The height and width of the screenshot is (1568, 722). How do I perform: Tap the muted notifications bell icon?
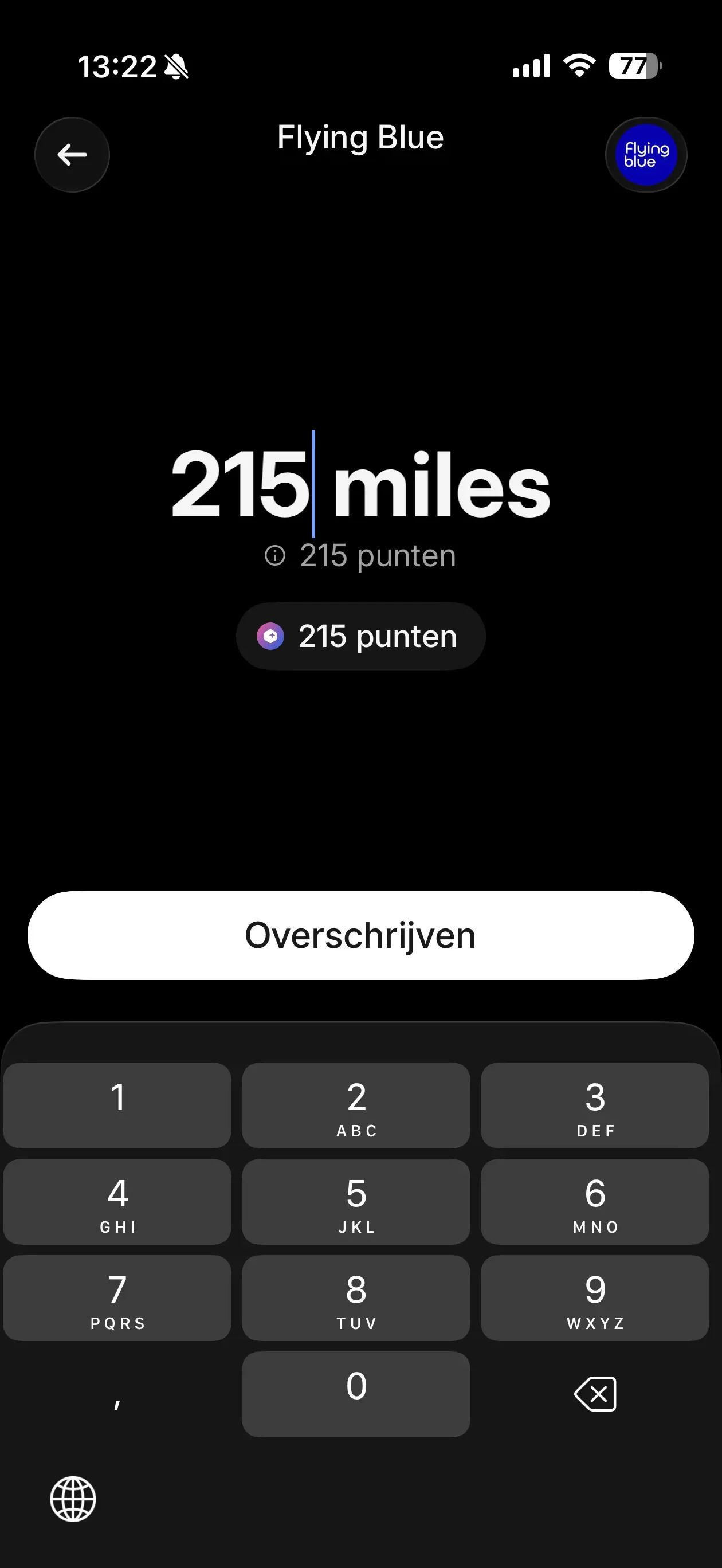[x=175, y=66]
